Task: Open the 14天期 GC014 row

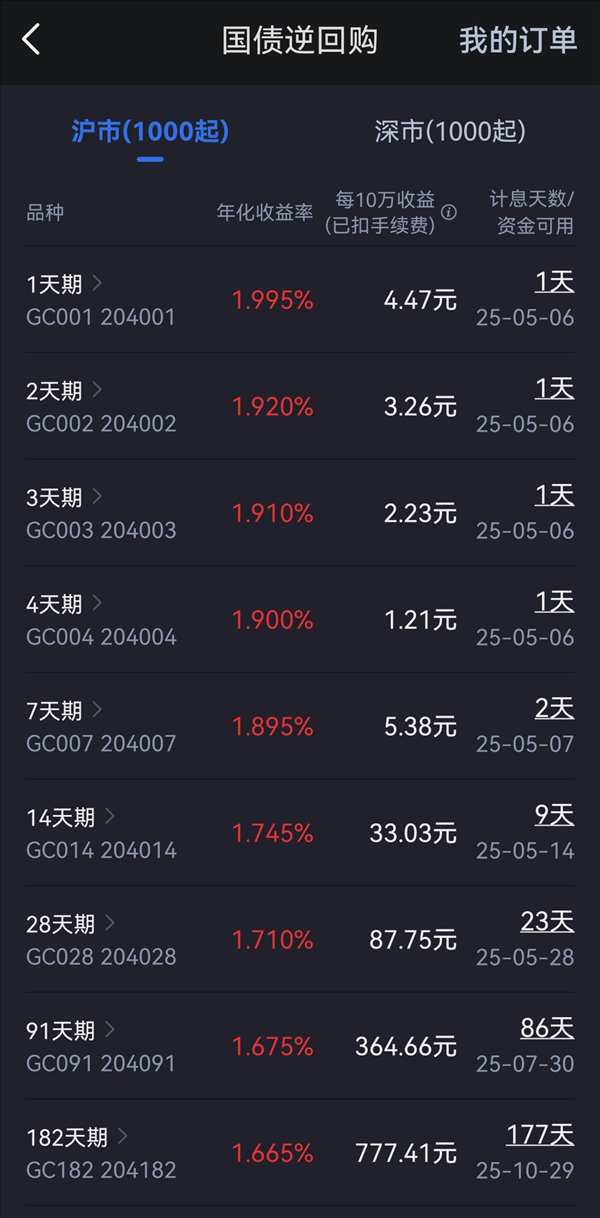Action: tap(300, 833)
